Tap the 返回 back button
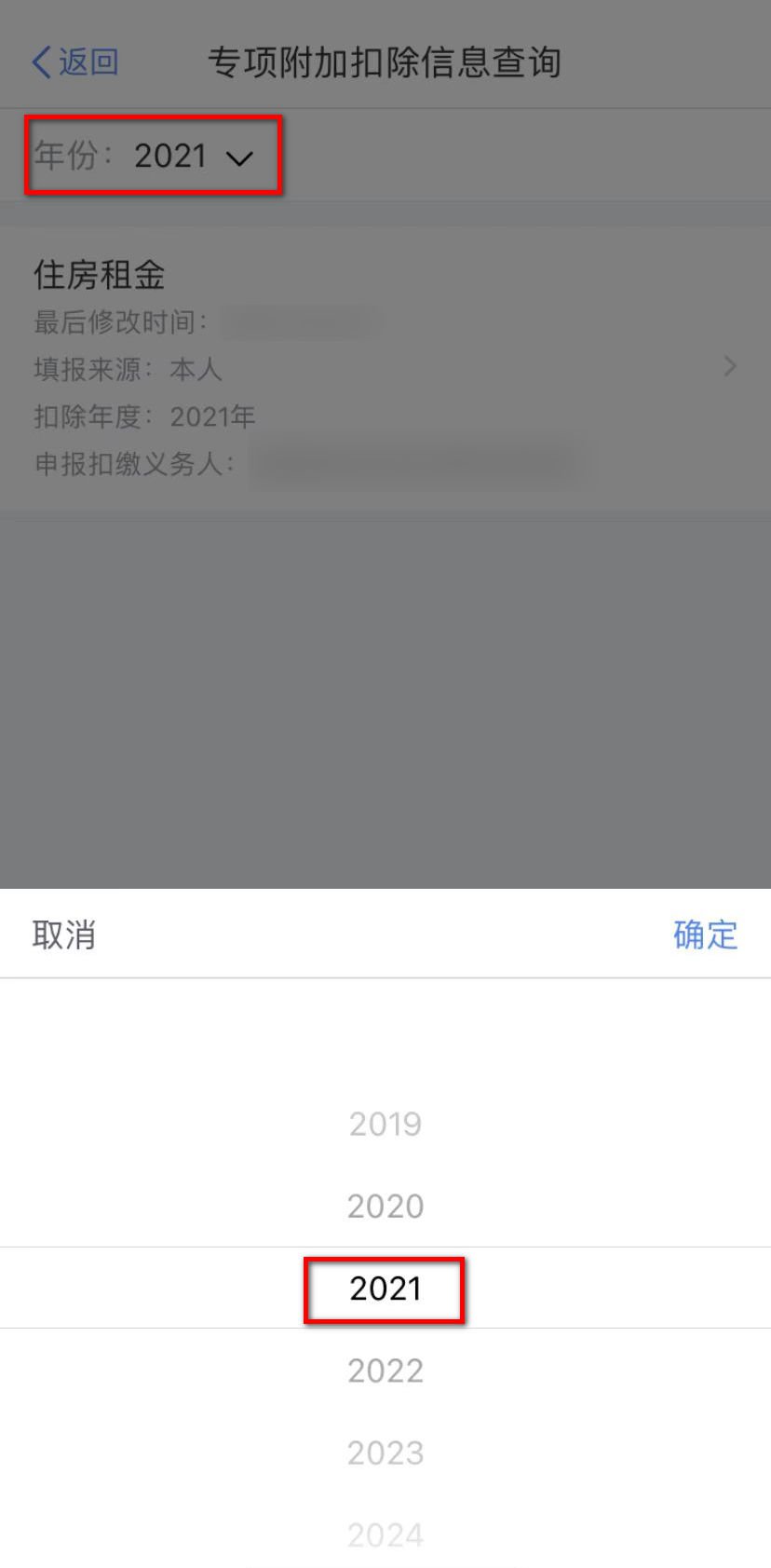The width and height of the screenshot is (771, 1568). pos(74,62)
